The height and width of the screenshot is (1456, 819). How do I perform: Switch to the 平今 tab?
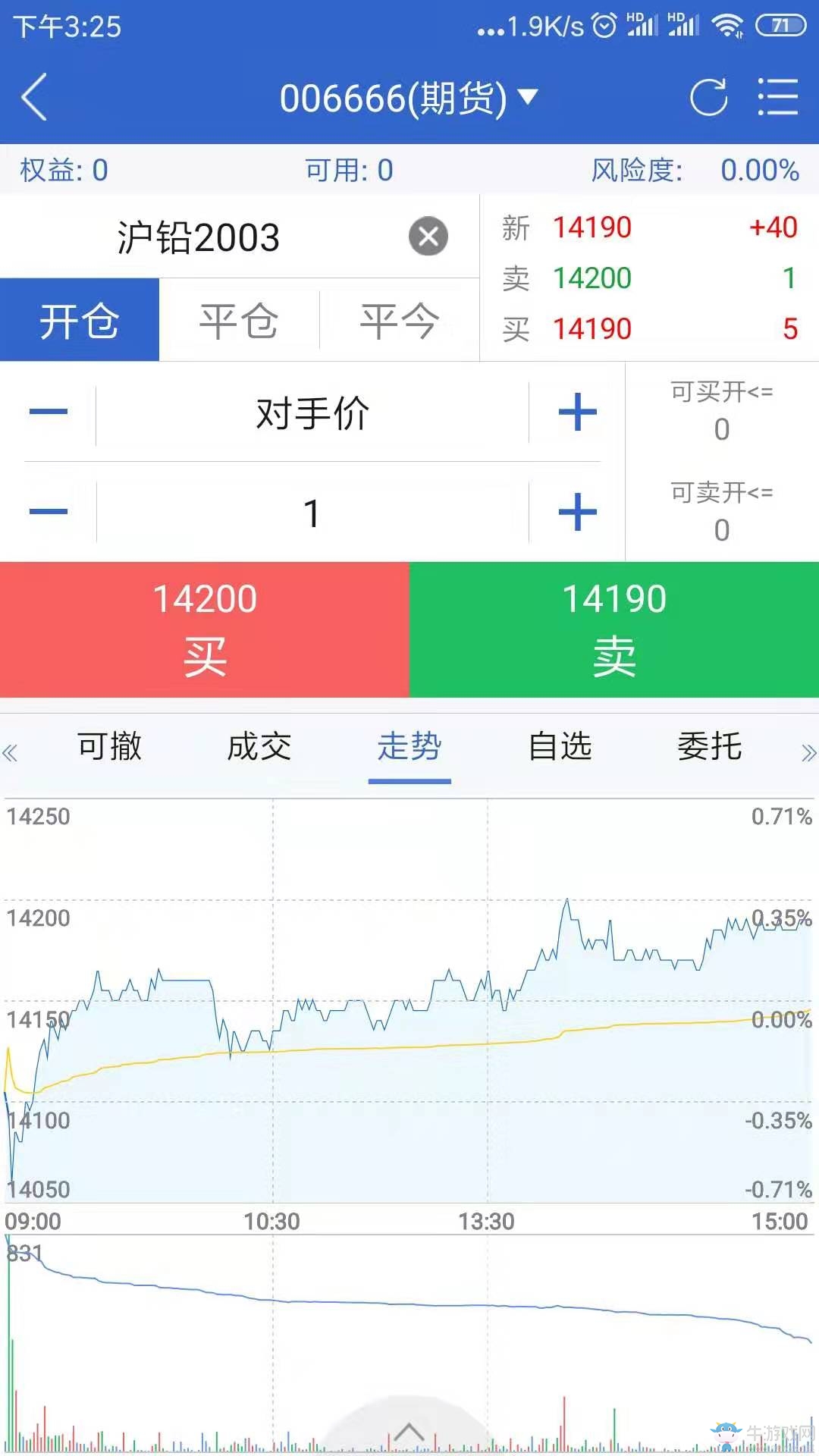[x=400, y=320]
